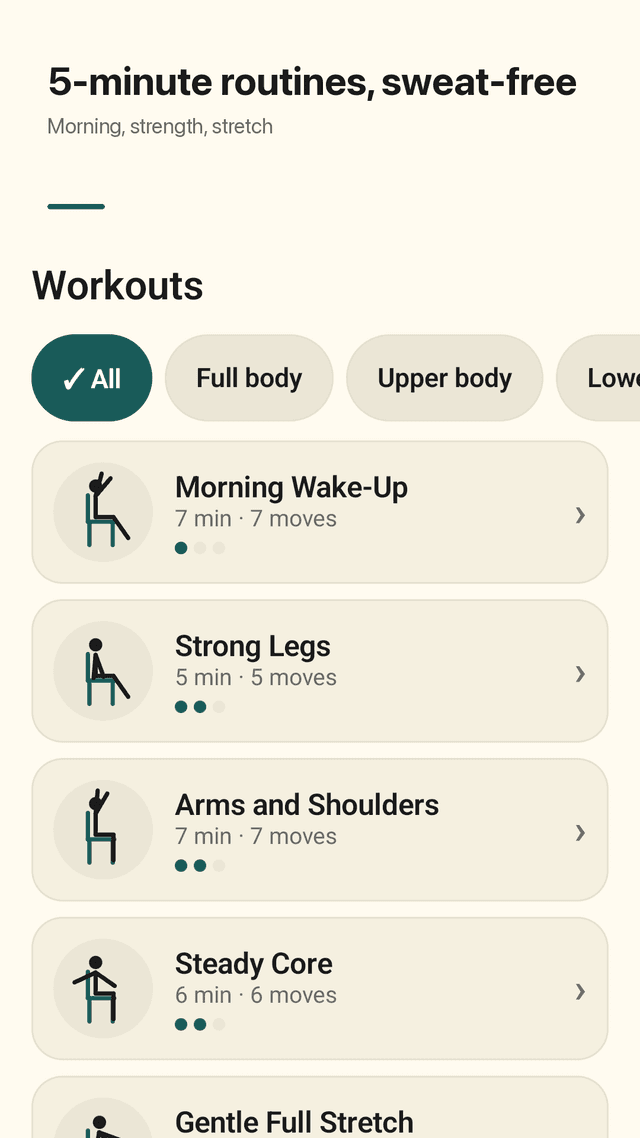Start the Strong Legs routine
Viewport: 640px width, 1138px height.
319,671
